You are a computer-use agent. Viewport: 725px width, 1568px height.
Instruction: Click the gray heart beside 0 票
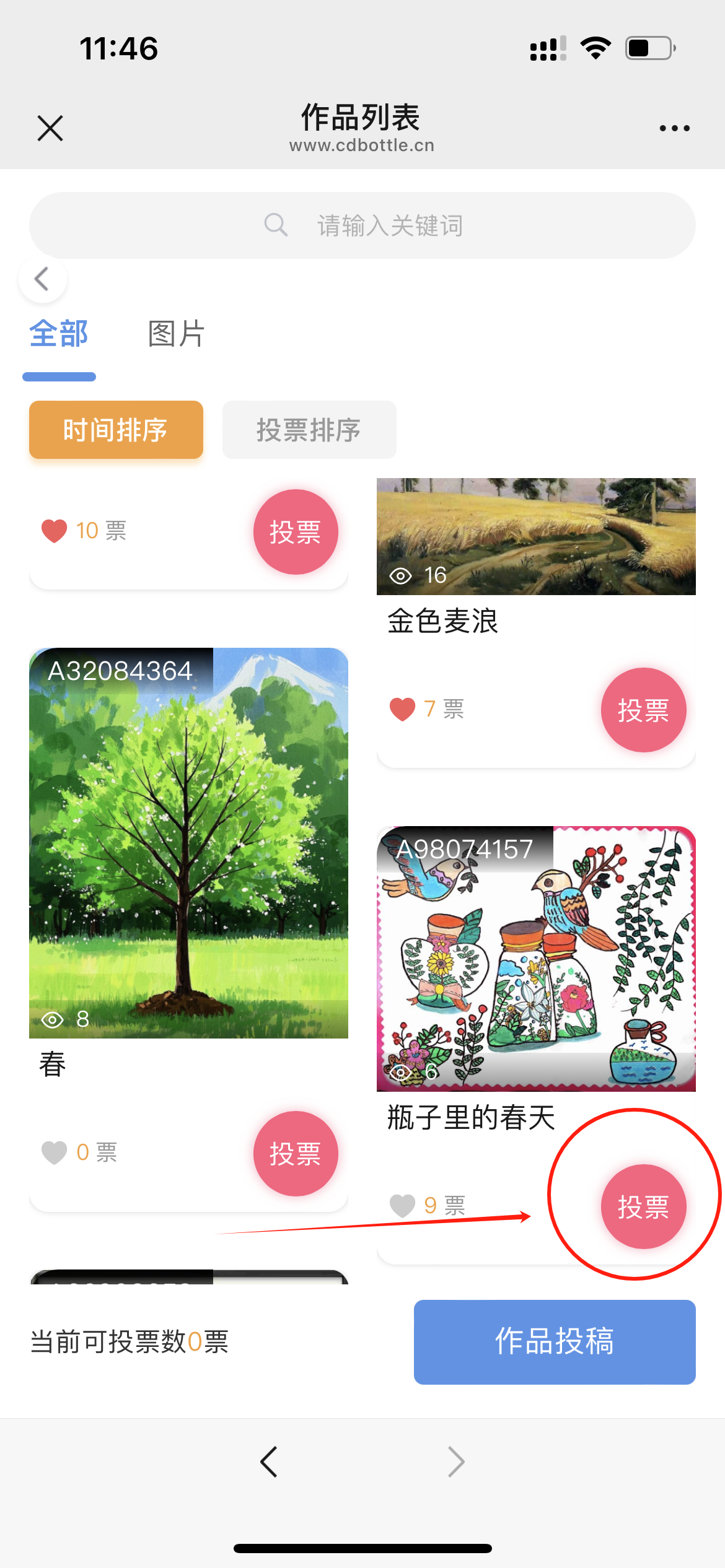[x=55, y=1151]
